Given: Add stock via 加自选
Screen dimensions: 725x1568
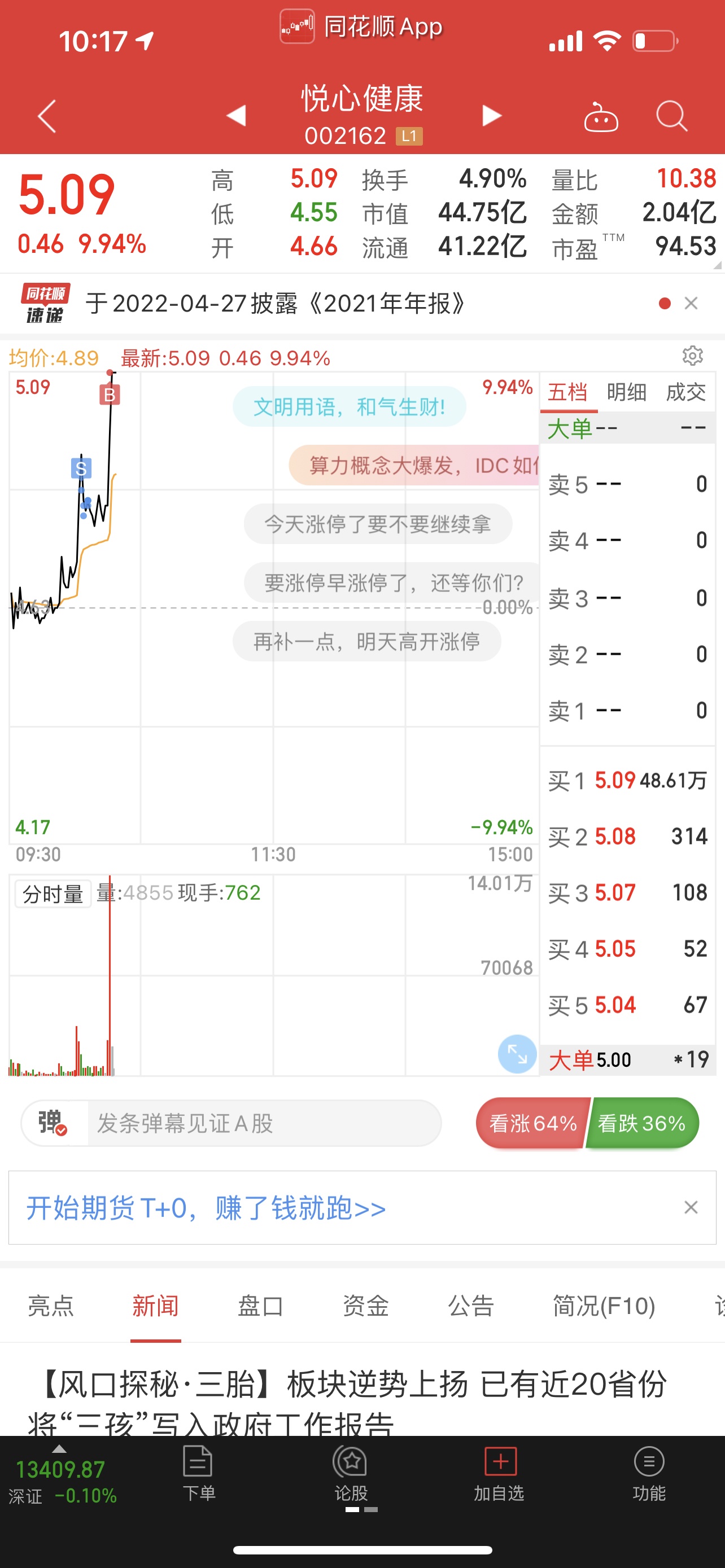Looking at the screenshot, I should pyautogui.click(x=500, y=1475).
